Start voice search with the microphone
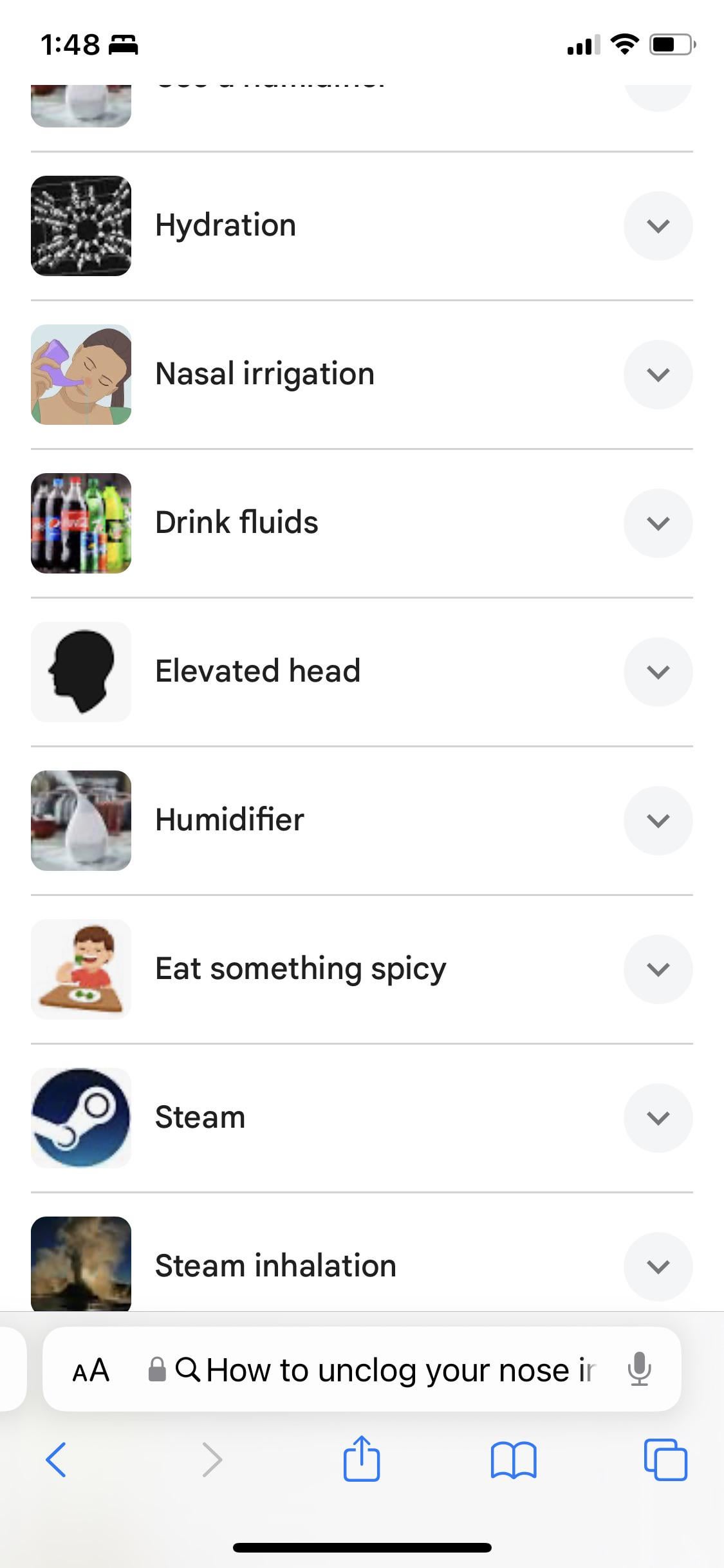Viewport: 724px width, 1568px height. (x=639, y=1370)
